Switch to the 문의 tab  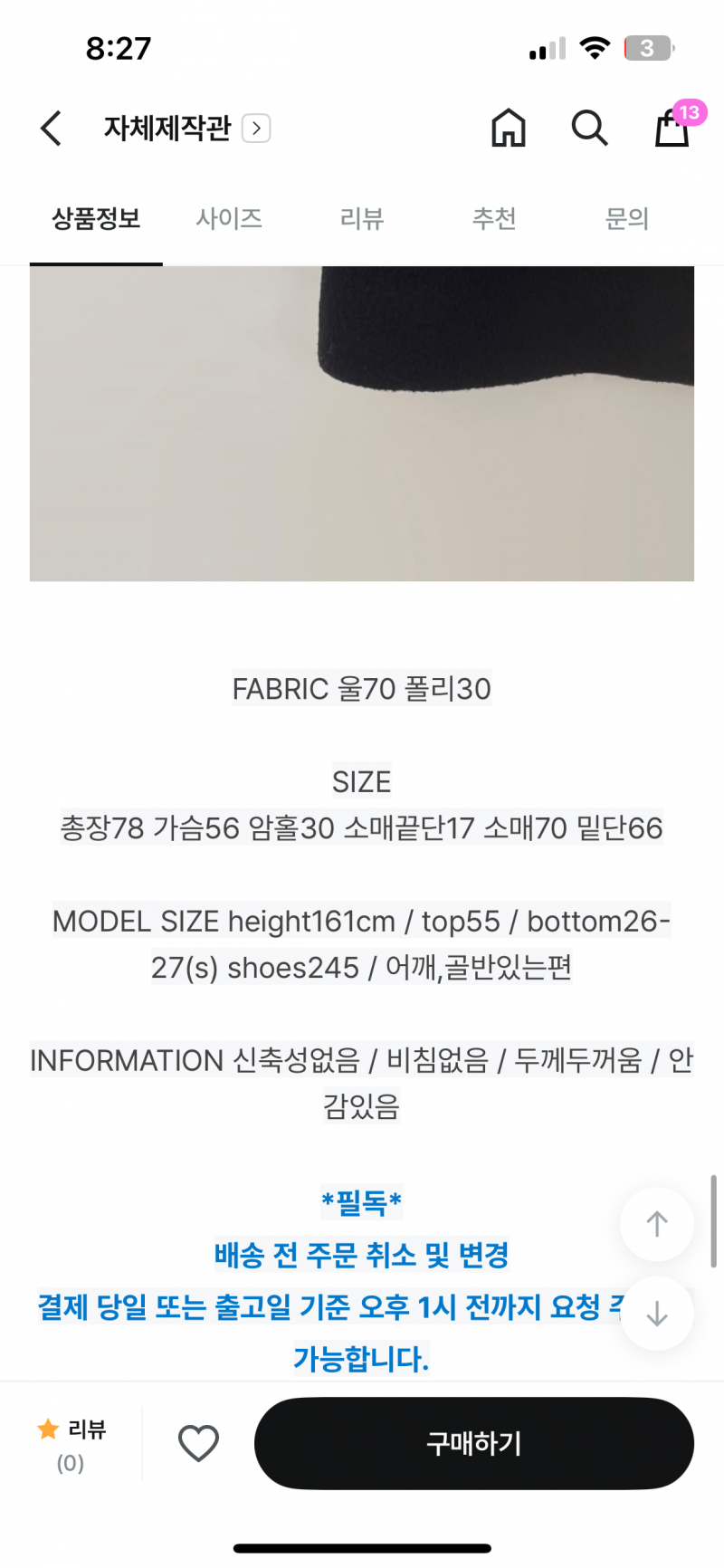coord(626,219)
